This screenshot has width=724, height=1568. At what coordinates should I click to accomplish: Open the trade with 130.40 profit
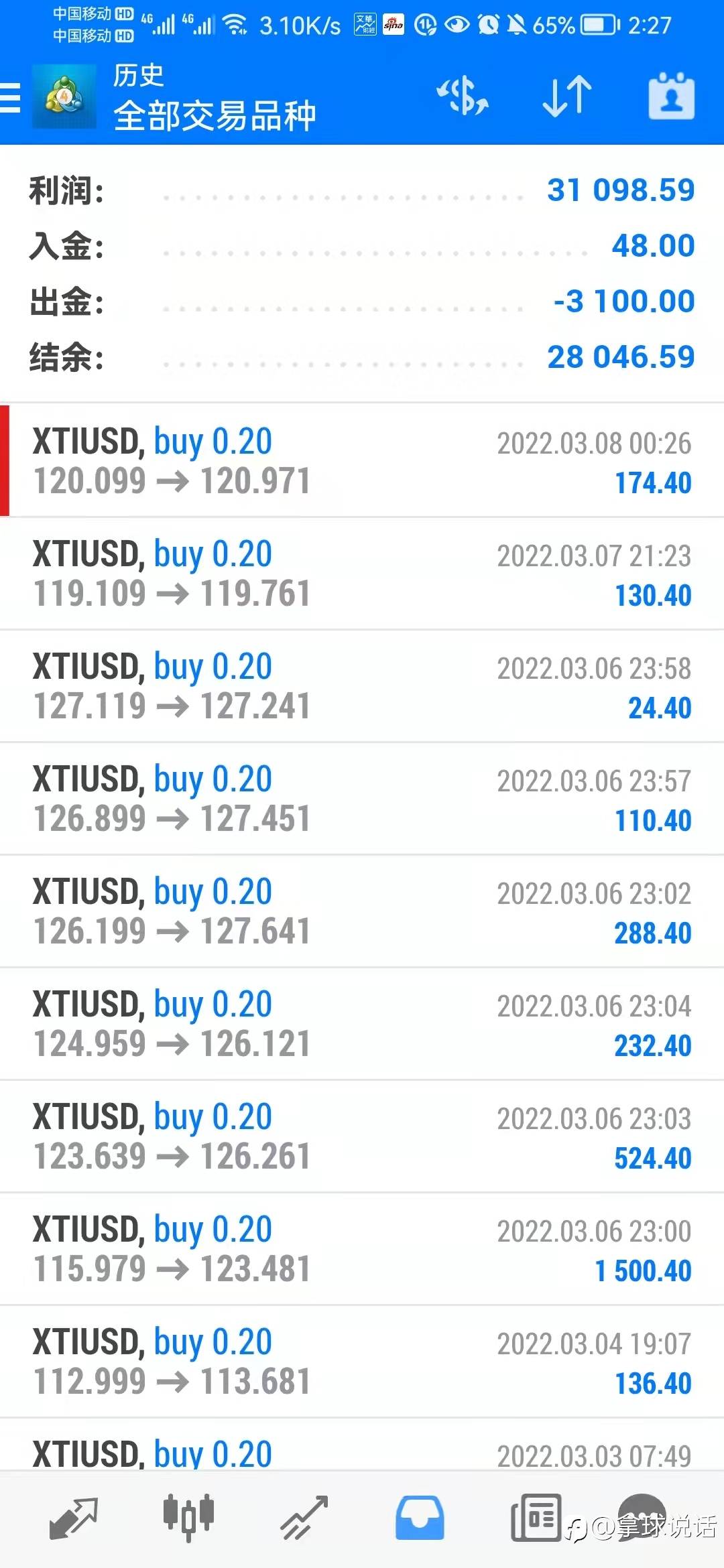pyautogui.click(x=362, y=574)
